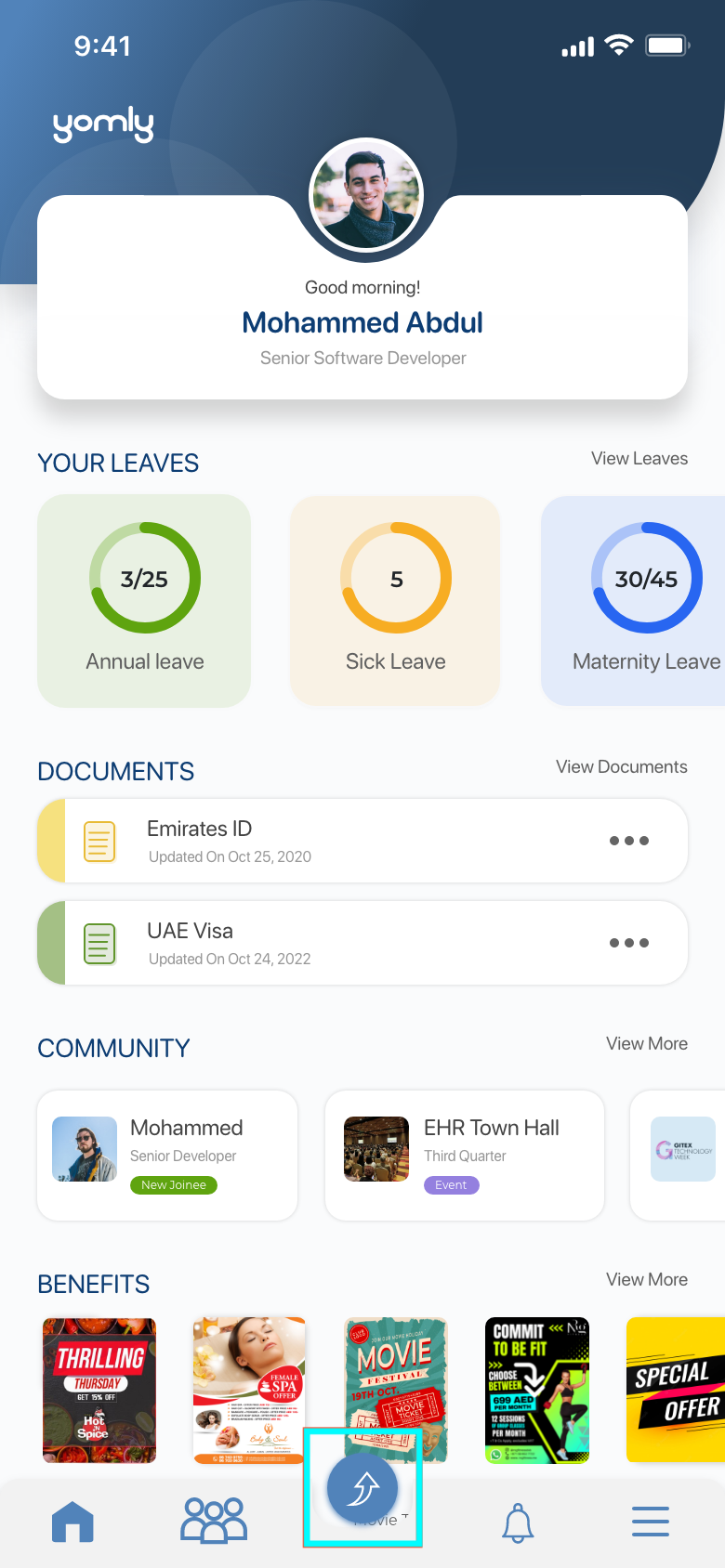The image size is (725, 1568).
Task: Open the notifications bell
Action: coord(518,1523)
